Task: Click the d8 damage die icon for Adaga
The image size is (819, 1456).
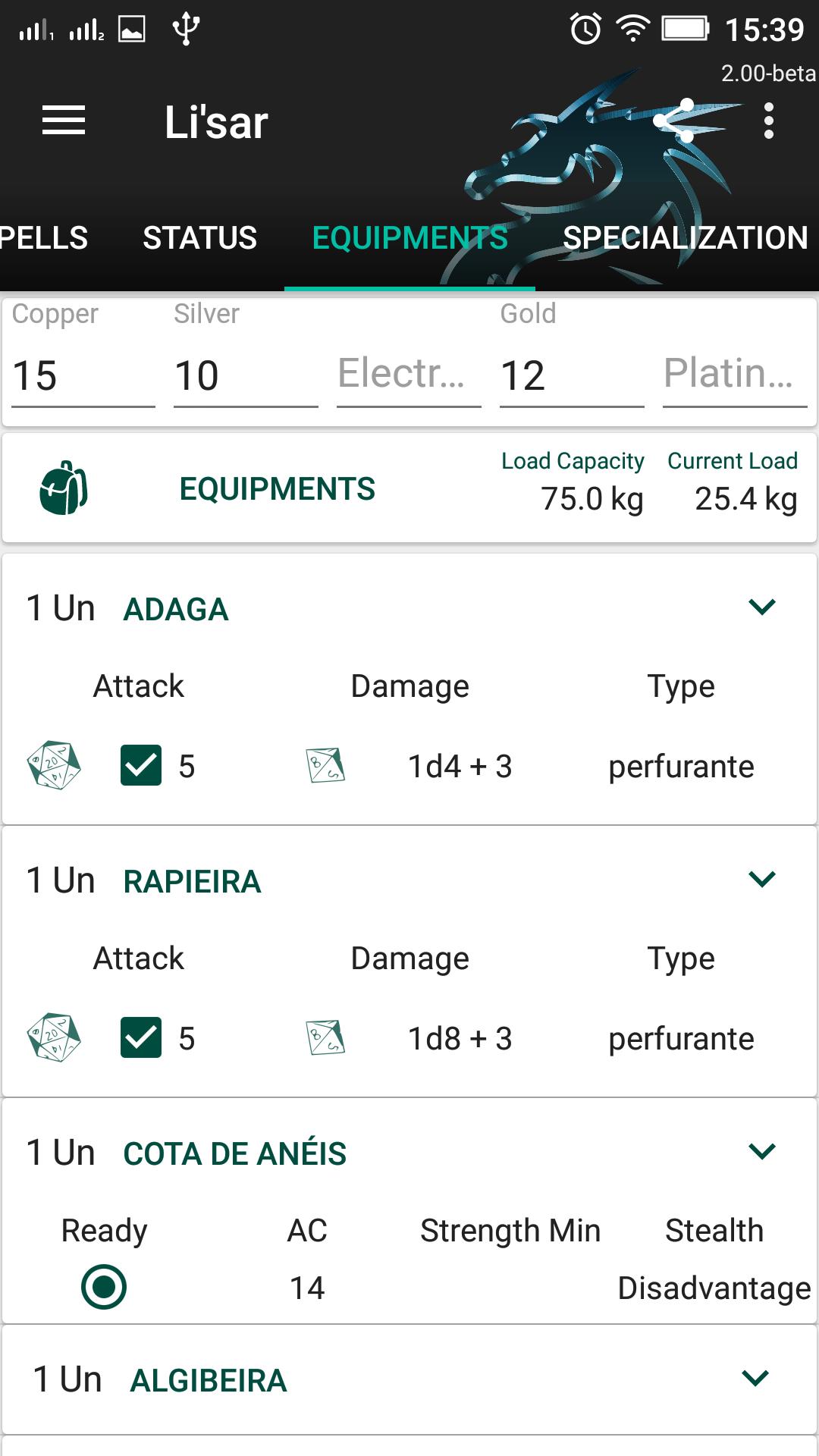Action: coord(325,766)
